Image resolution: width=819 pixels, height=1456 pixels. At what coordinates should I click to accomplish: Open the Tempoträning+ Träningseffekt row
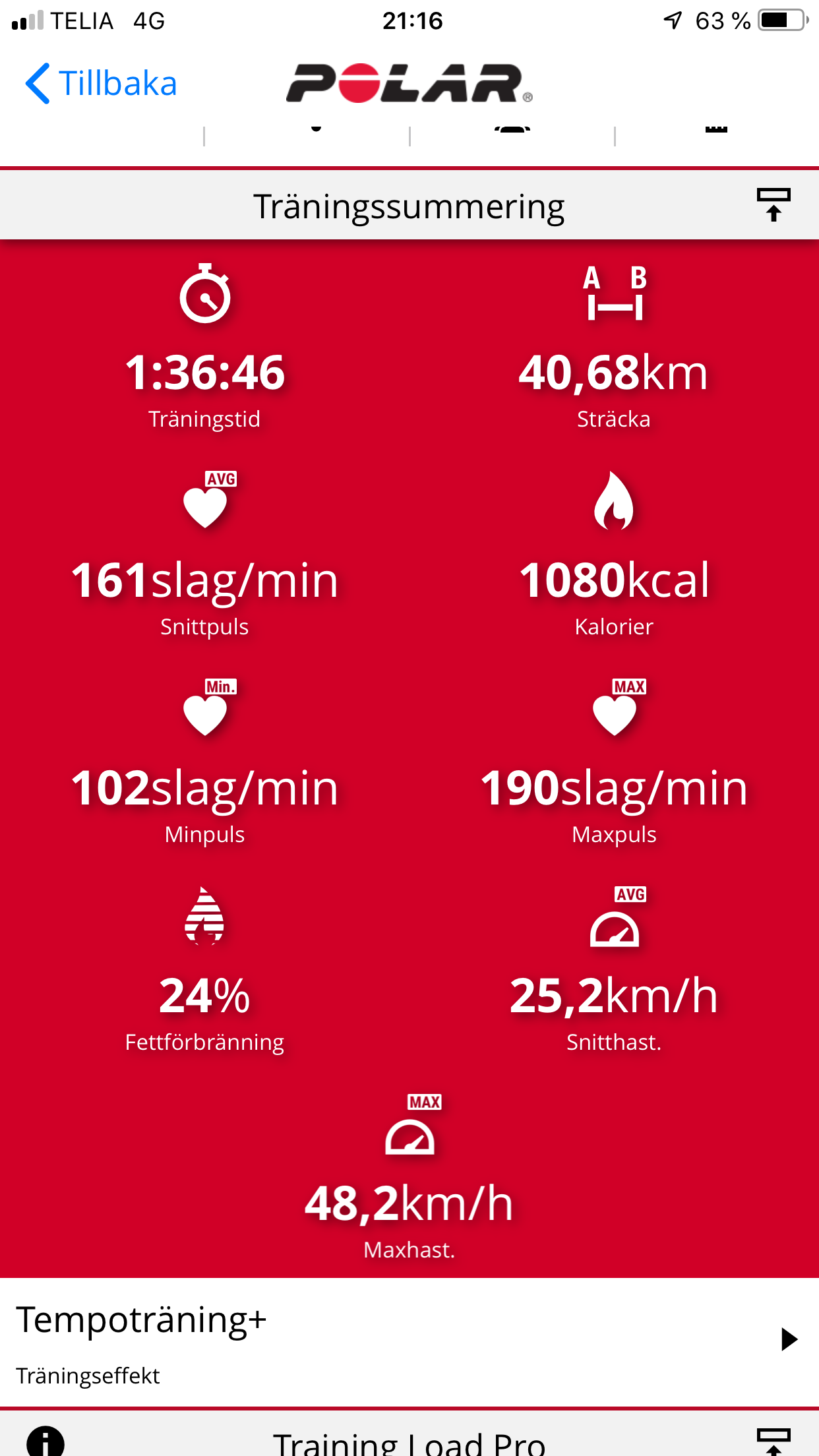409,1340
